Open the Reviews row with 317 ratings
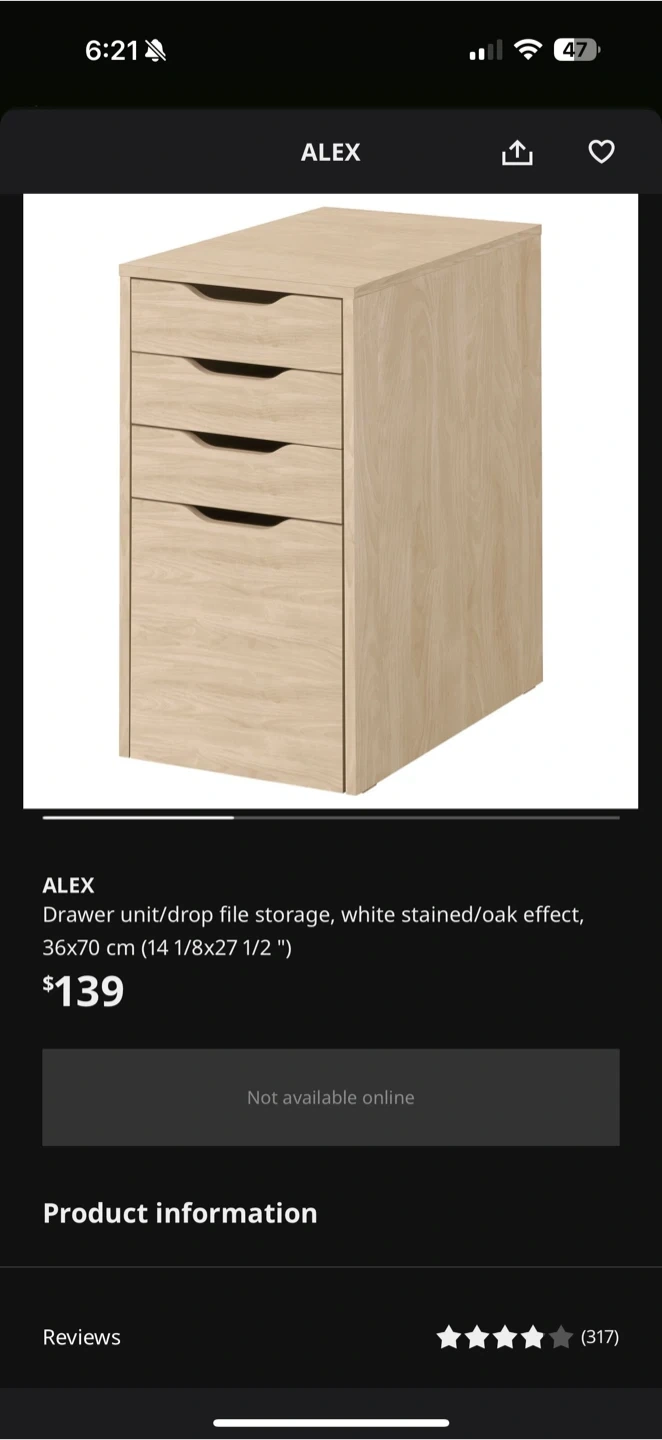The image size is (662, 1440). 331,1337
